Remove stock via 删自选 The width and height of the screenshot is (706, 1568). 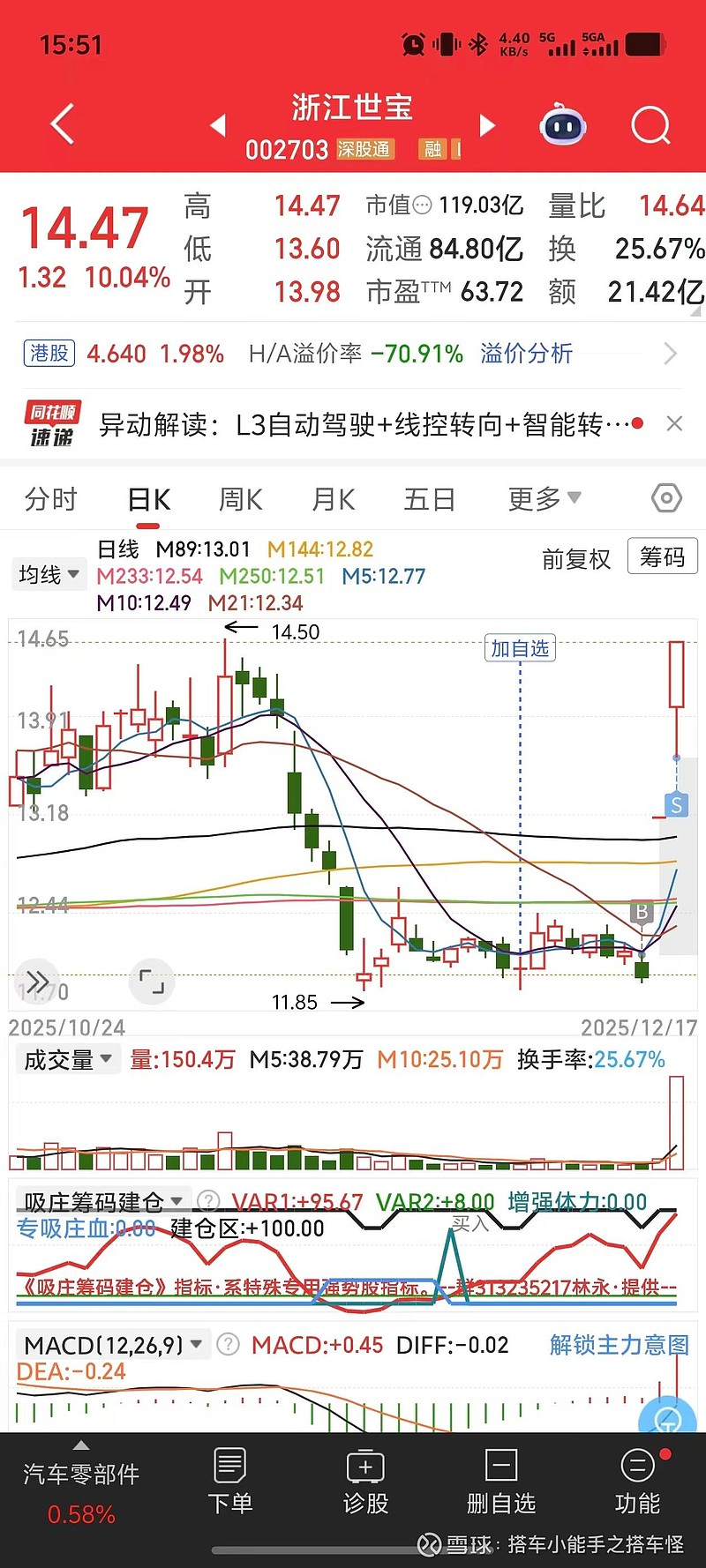[x=501, y=1482]
